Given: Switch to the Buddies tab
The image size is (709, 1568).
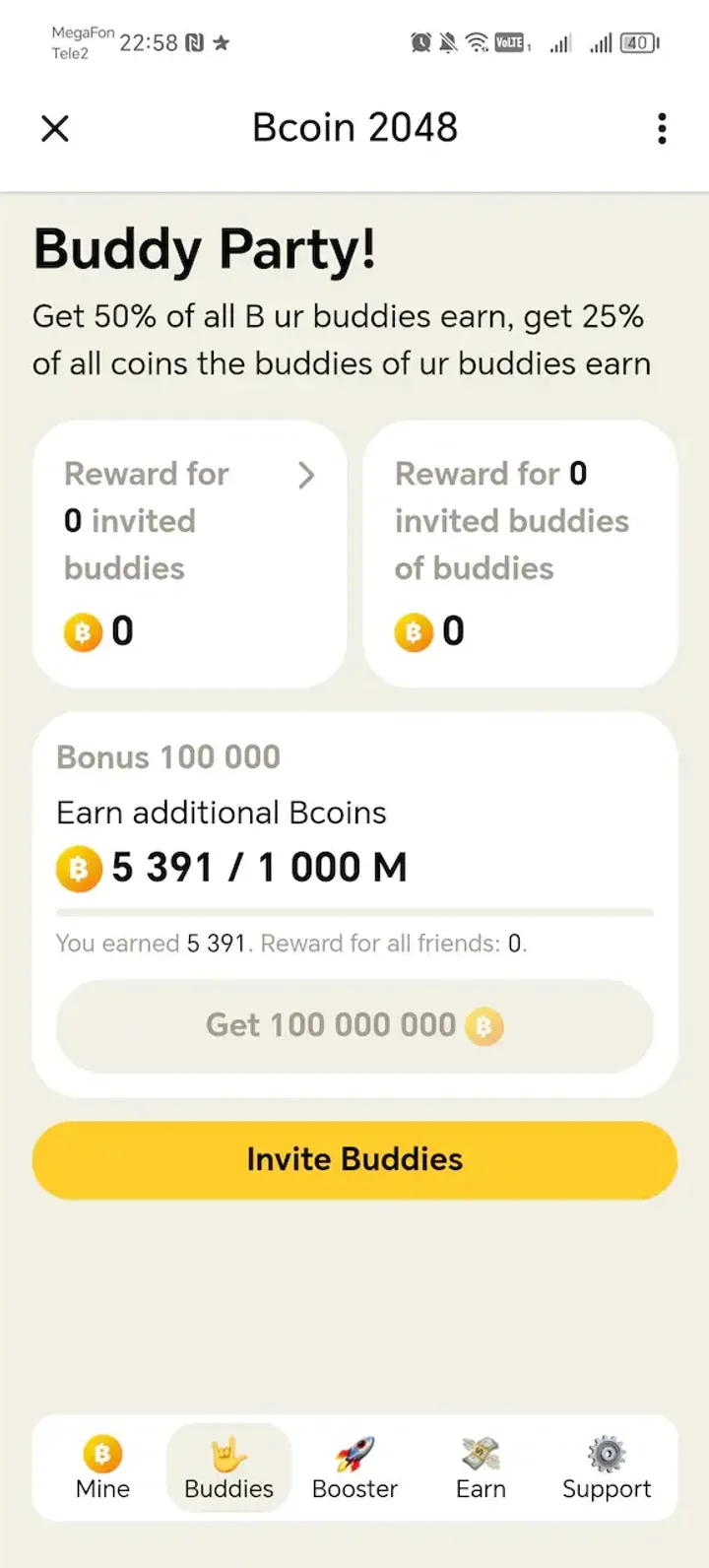Looking at the screenshot, I should point(227,1468).
